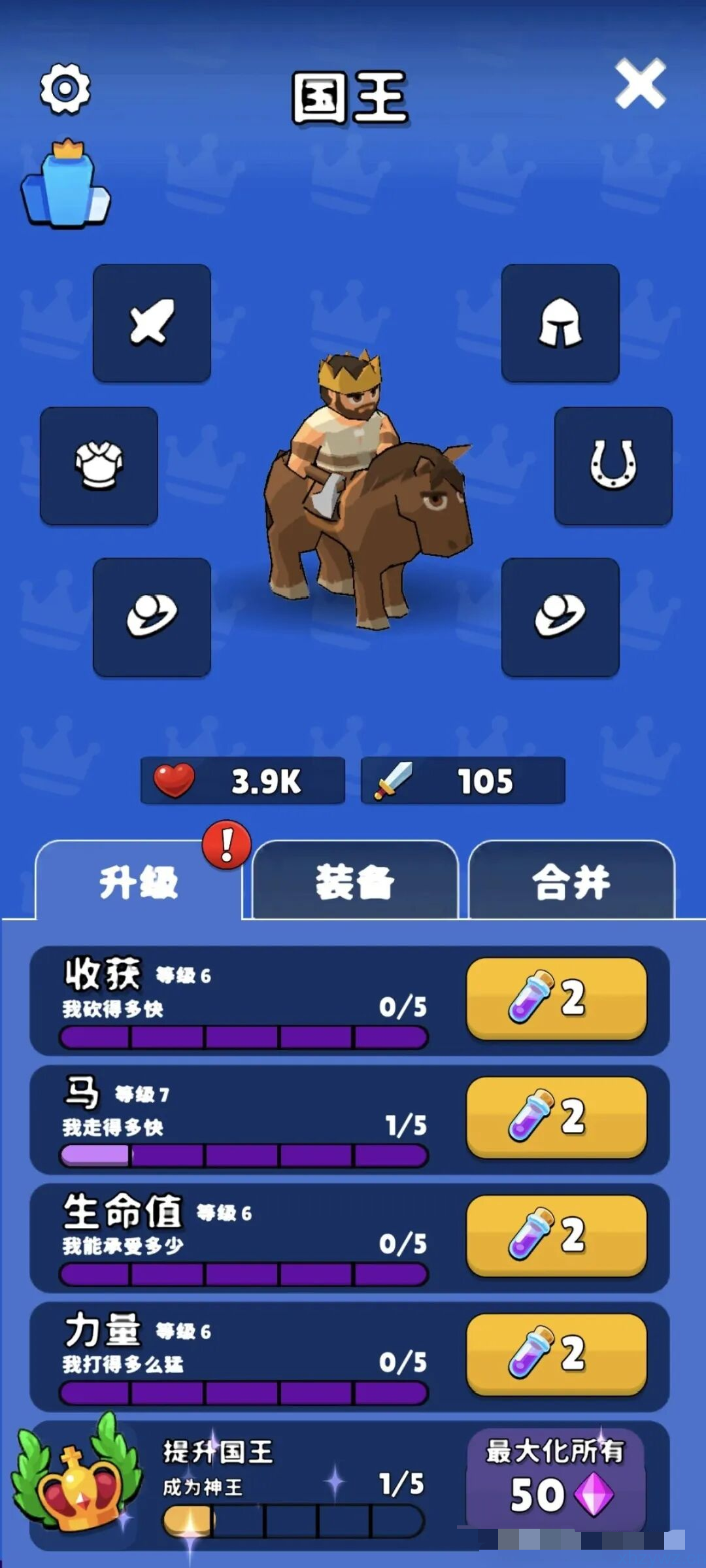Switch to the 装备 tab
The width and height of the screenshot is (706, 1568).
[354, 881]
